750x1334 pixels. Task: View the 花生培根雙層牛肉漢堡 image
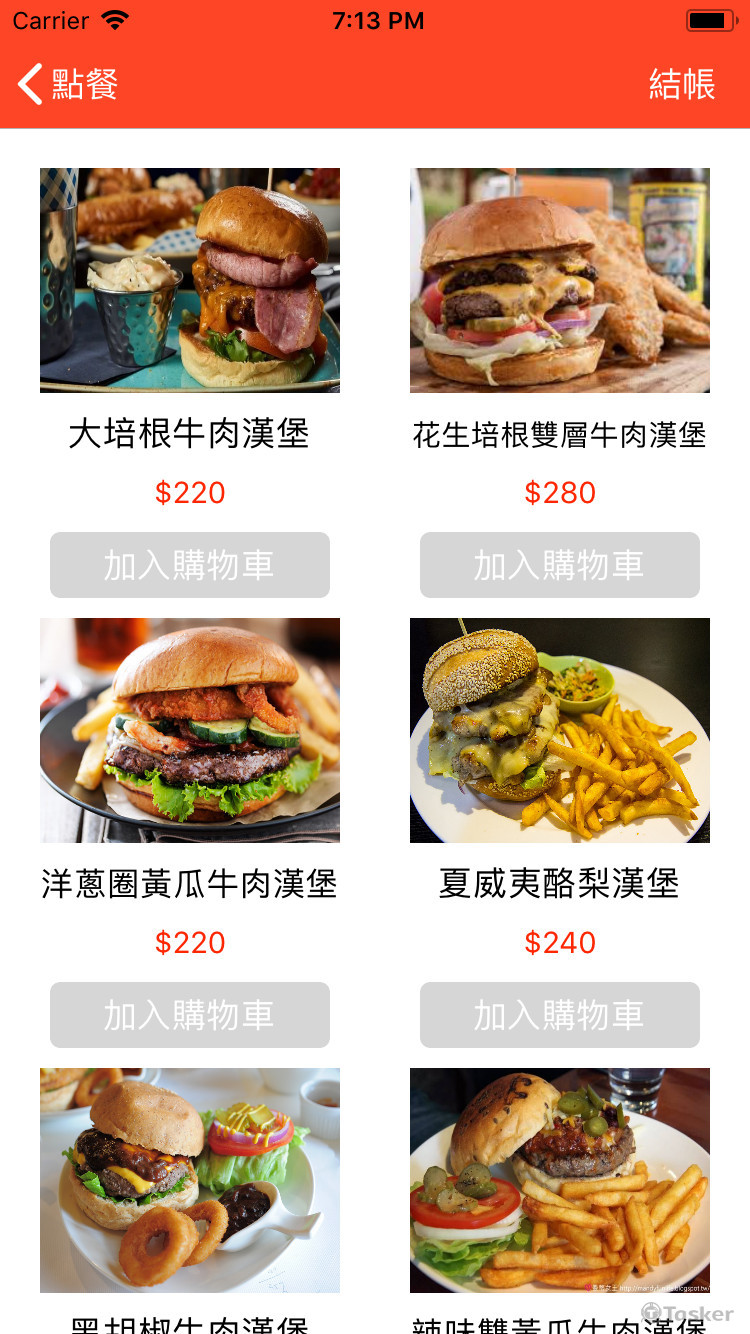(x=559, y=280)
